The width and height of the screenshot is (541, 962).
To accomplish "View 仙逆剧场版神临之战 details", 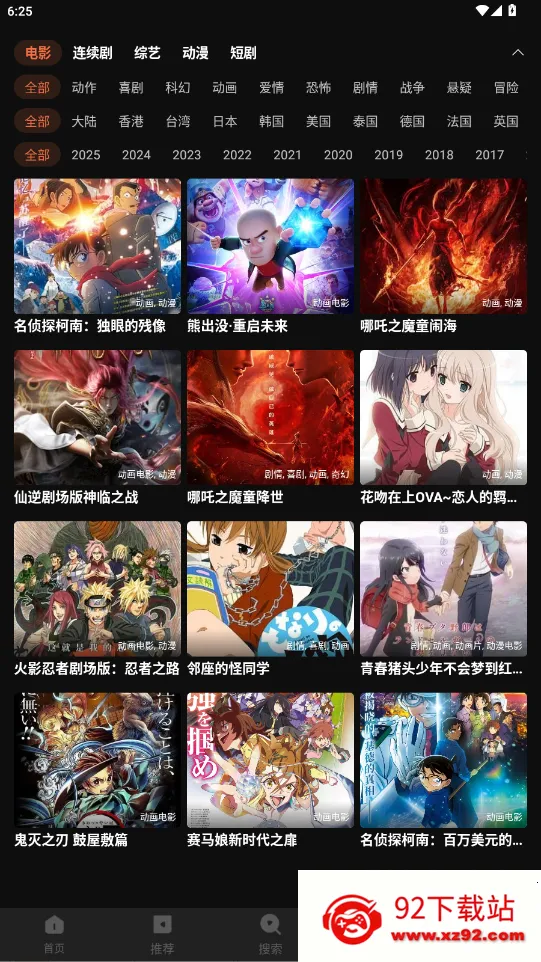I will [x=98, y=428].
